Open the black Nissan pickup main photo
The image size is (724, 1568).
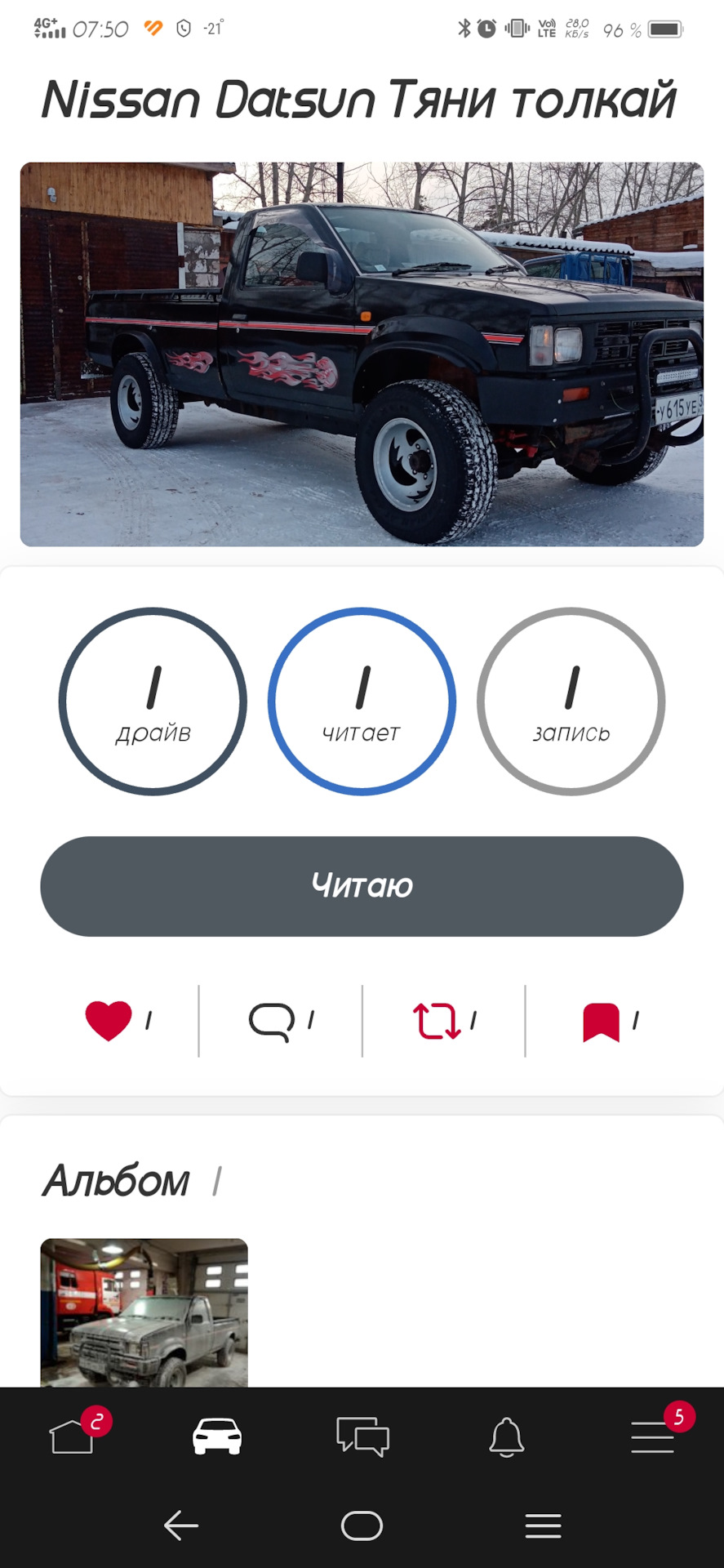tap(362, 354)
